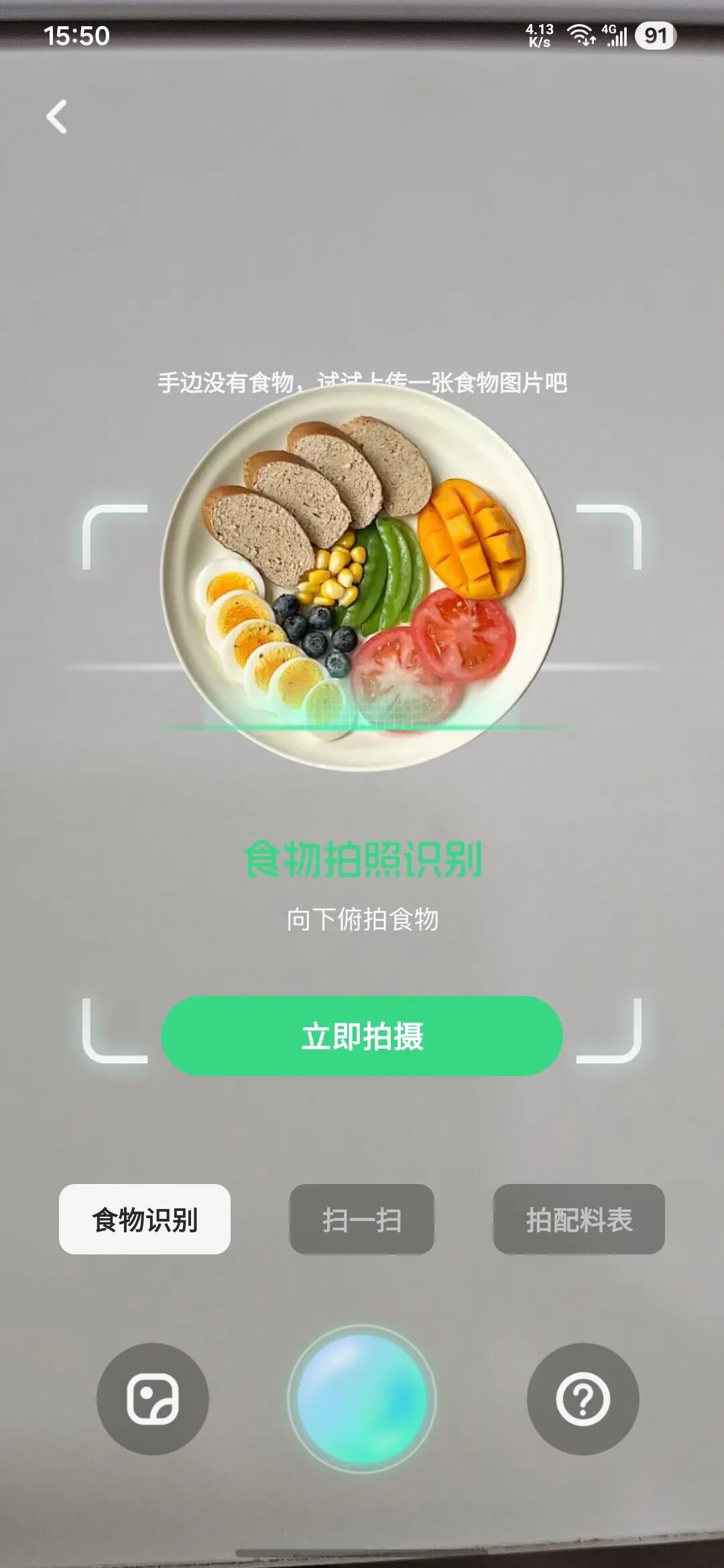
Task: Tap the green 立即拍摄 button
Action: [362, 1036]
